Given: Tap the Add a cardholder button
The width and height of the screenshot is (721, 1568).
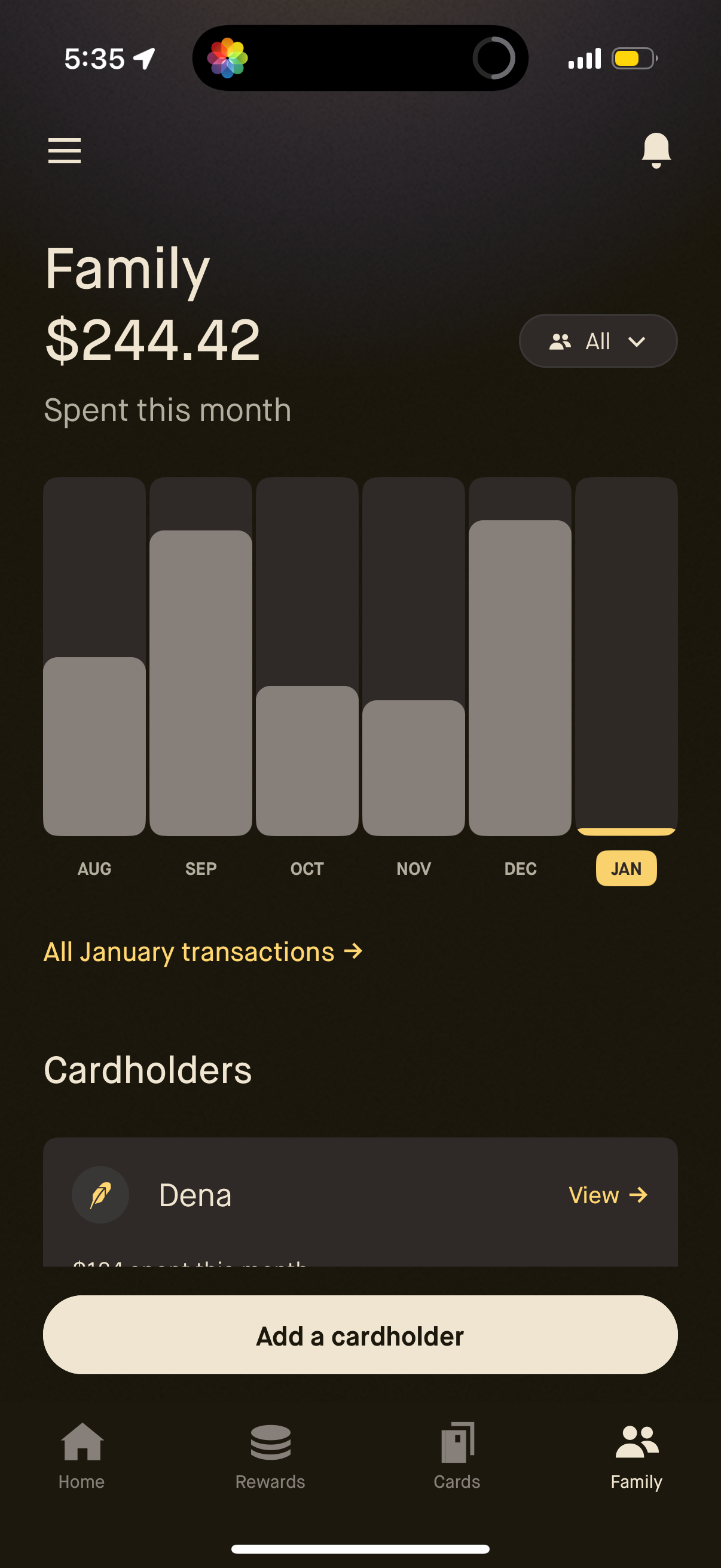Looking at the screenshot, I should coord(360,1335).
